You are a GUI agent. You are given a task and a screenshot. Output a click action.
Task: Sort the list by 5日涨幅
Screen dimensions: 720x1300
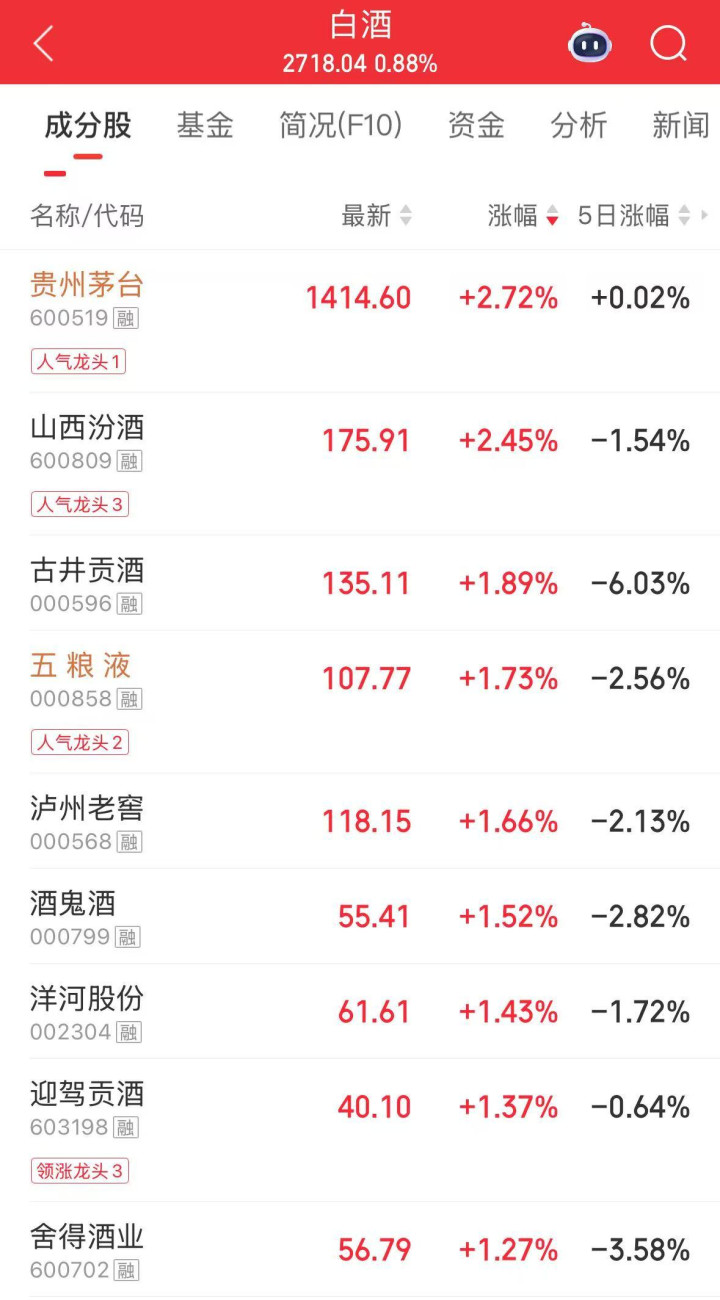point(634,216)
